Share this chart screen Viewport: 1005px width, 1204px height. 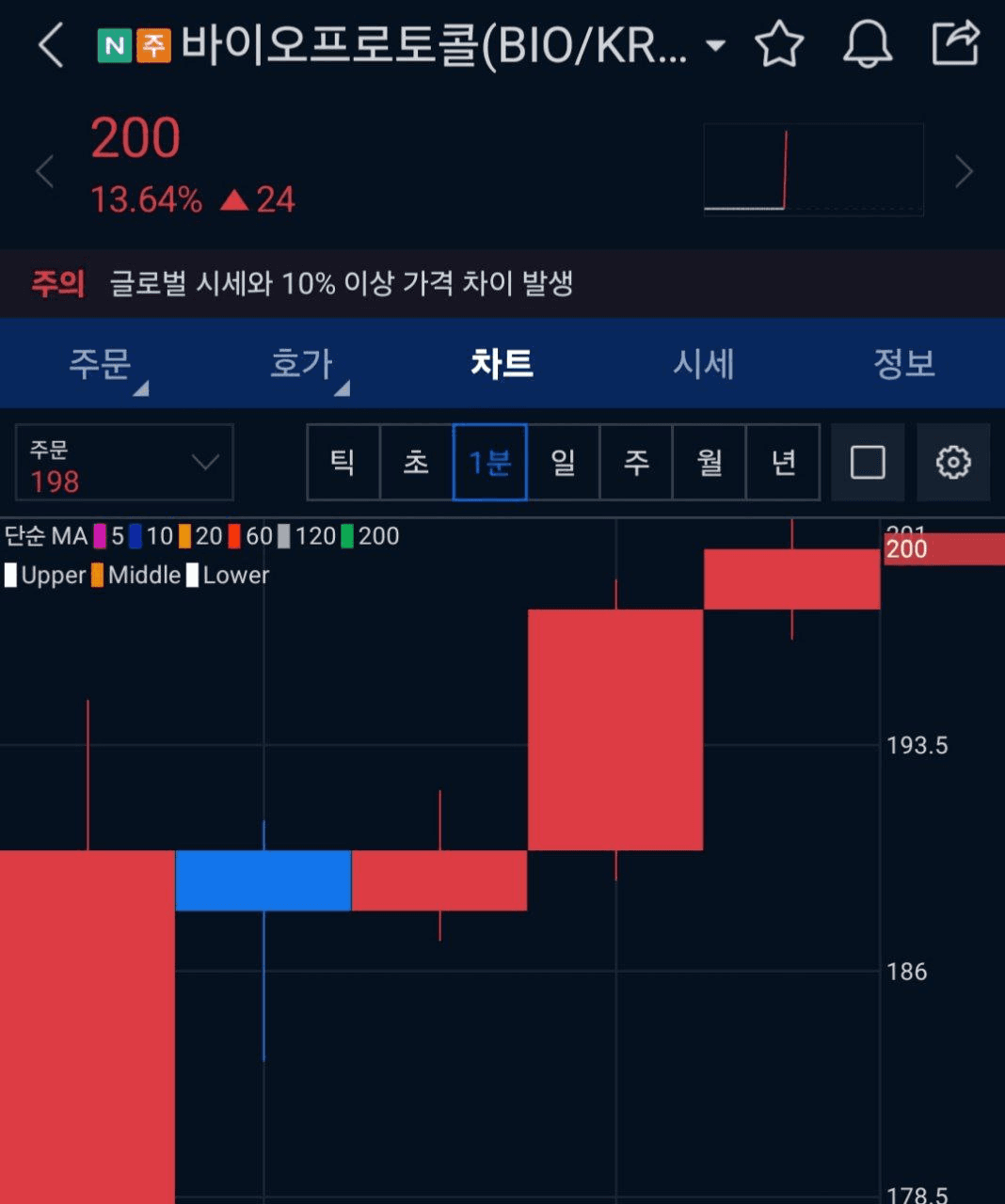click(x=954, y=43)
